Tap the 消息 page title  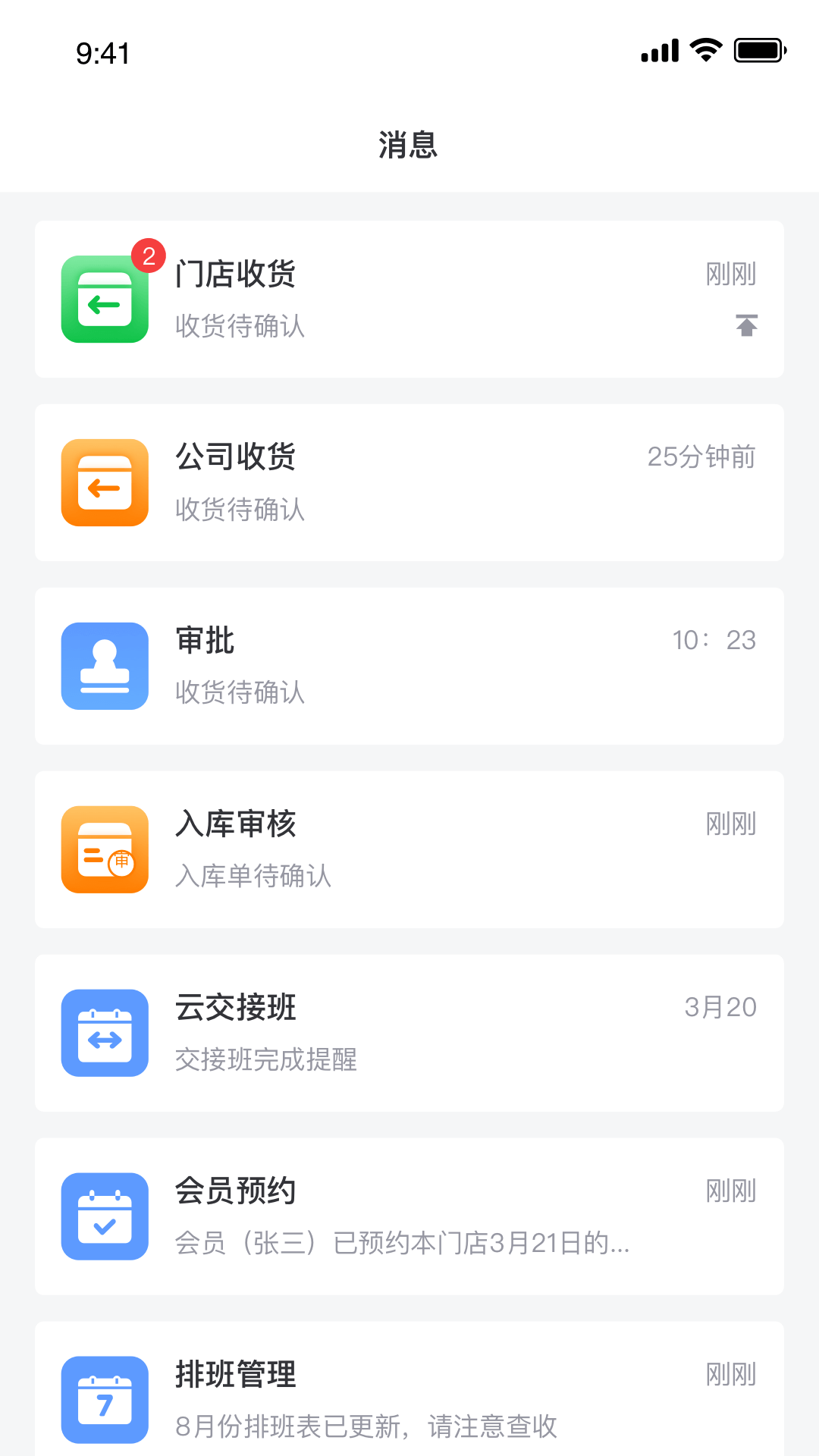(409, 145)
